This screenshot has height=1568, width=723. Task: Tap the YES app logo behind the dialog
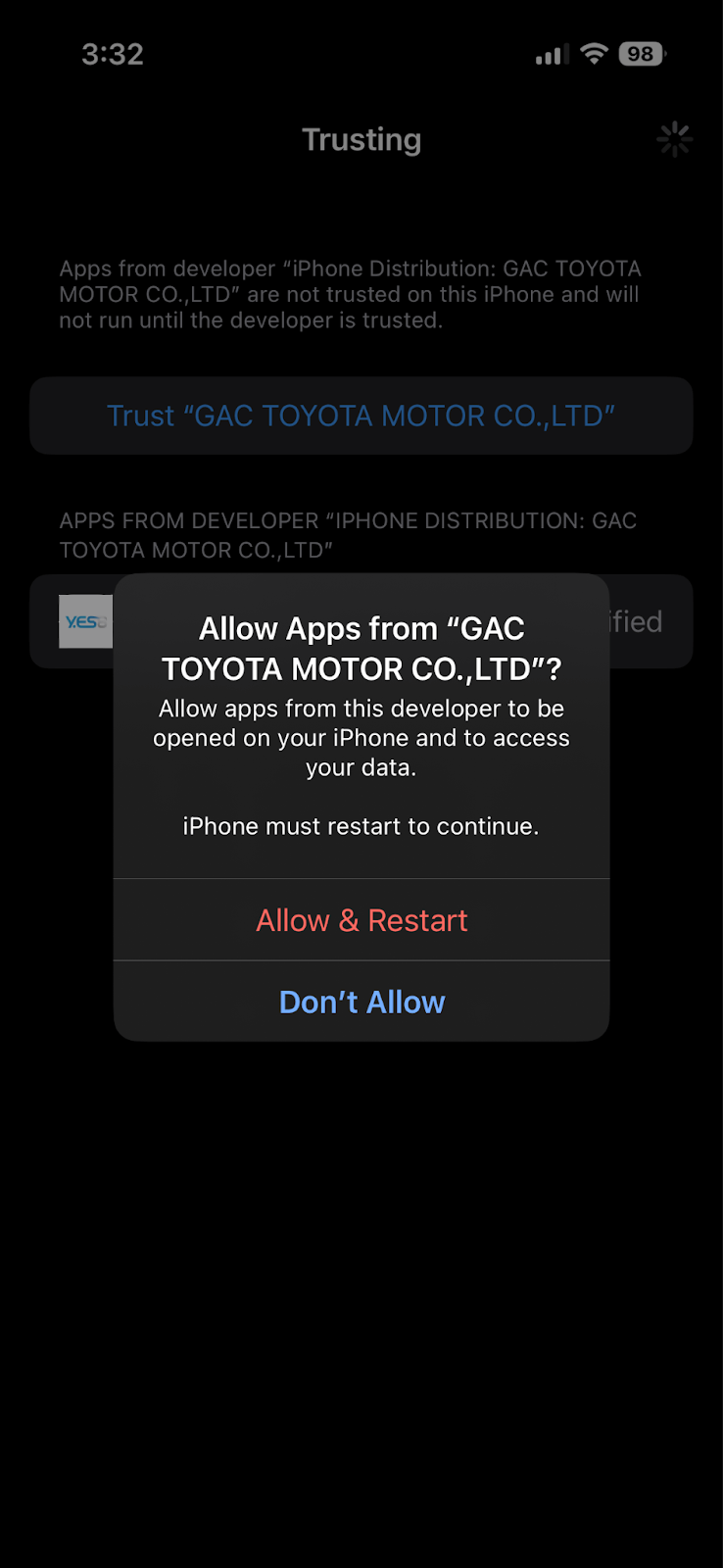(x=86, y=621)
